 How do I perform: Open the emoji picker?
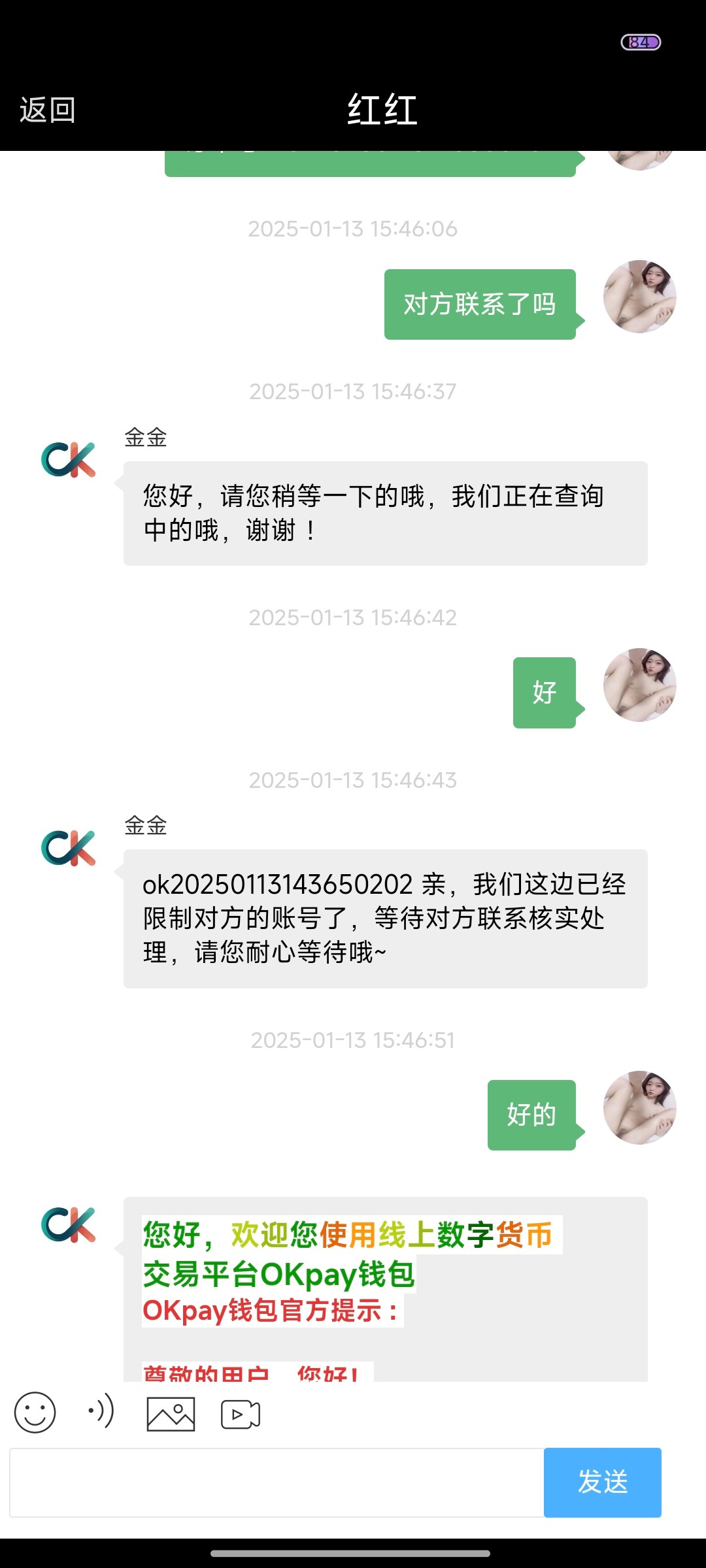click(35, 1413)
